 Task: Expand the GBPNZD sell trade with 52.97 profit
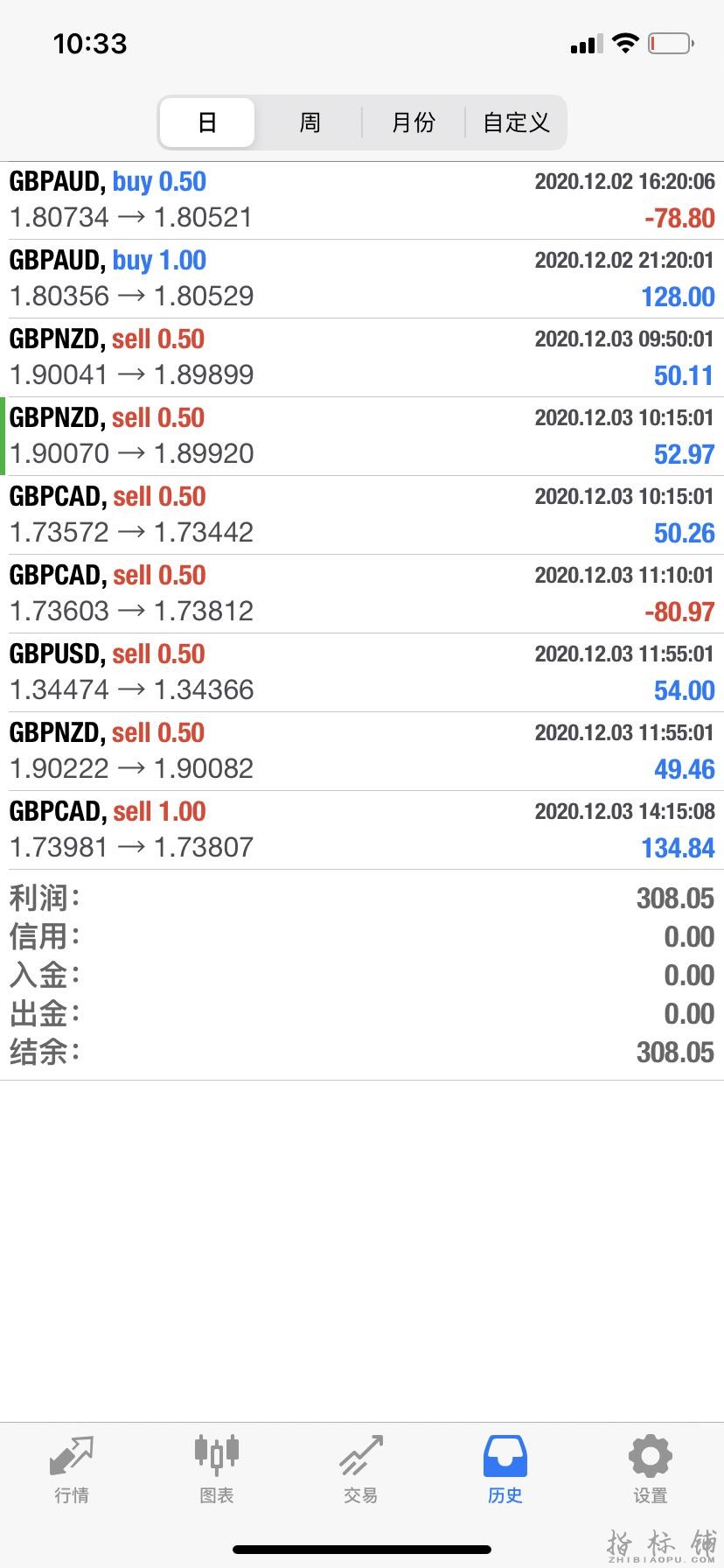(362, 437)
